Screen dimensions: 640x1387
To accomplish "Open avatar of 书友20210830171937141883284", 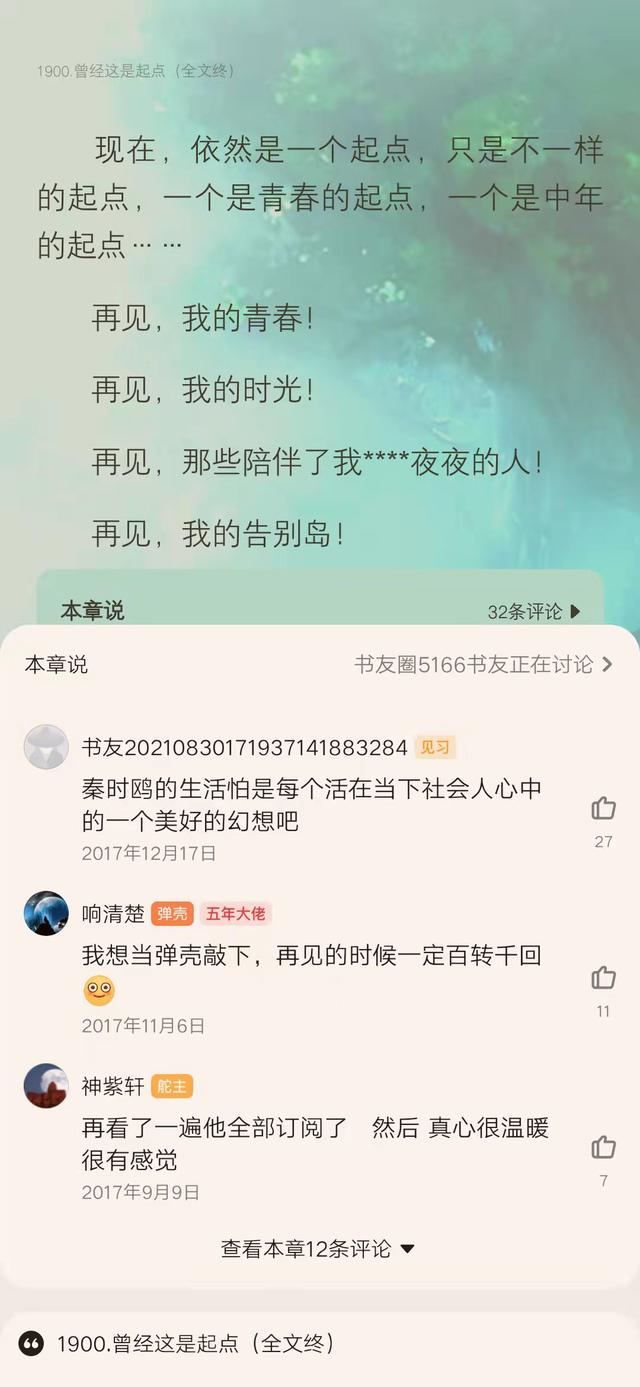I will pos(46,747).
